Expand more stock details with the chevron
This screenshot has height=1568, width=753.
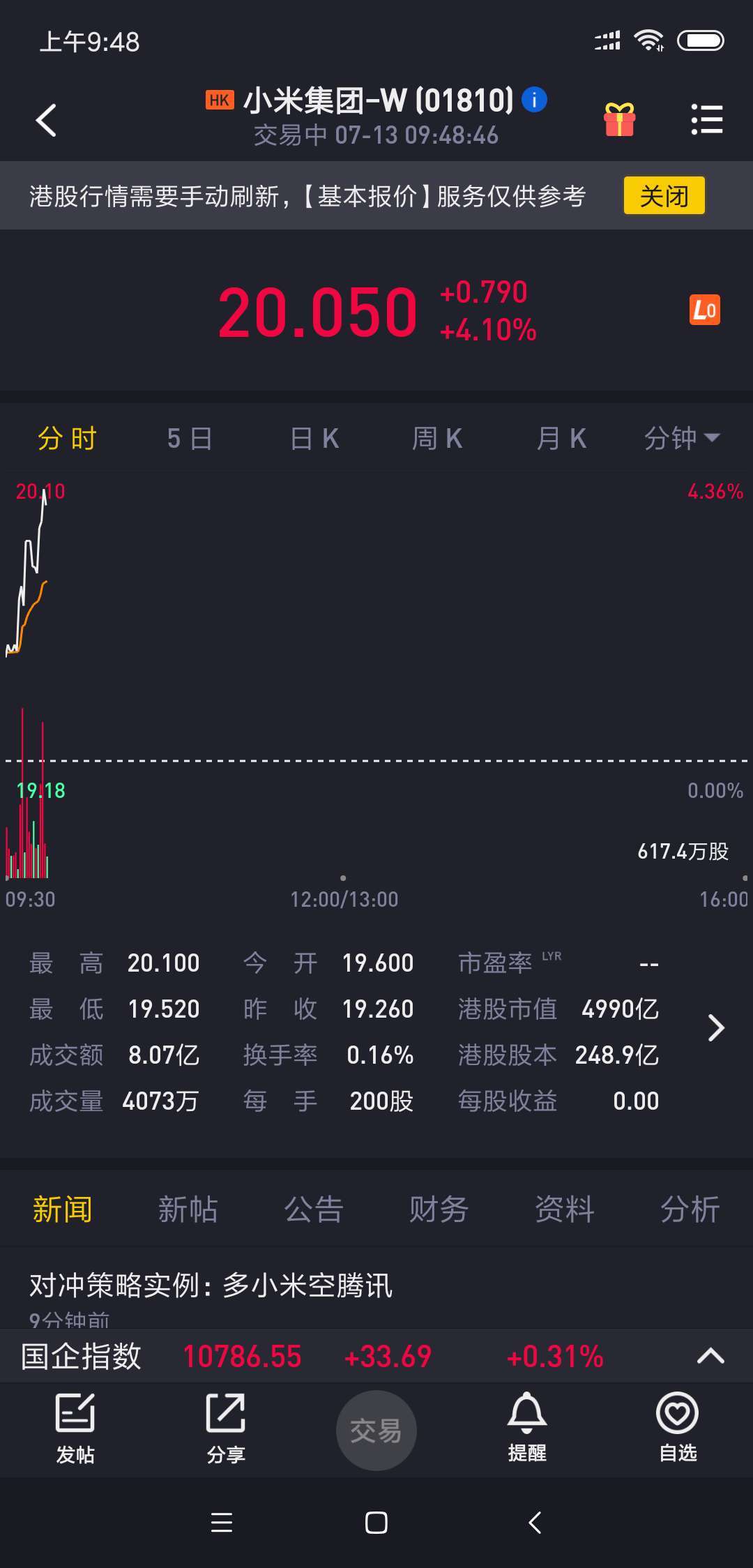pos(716,1028)
